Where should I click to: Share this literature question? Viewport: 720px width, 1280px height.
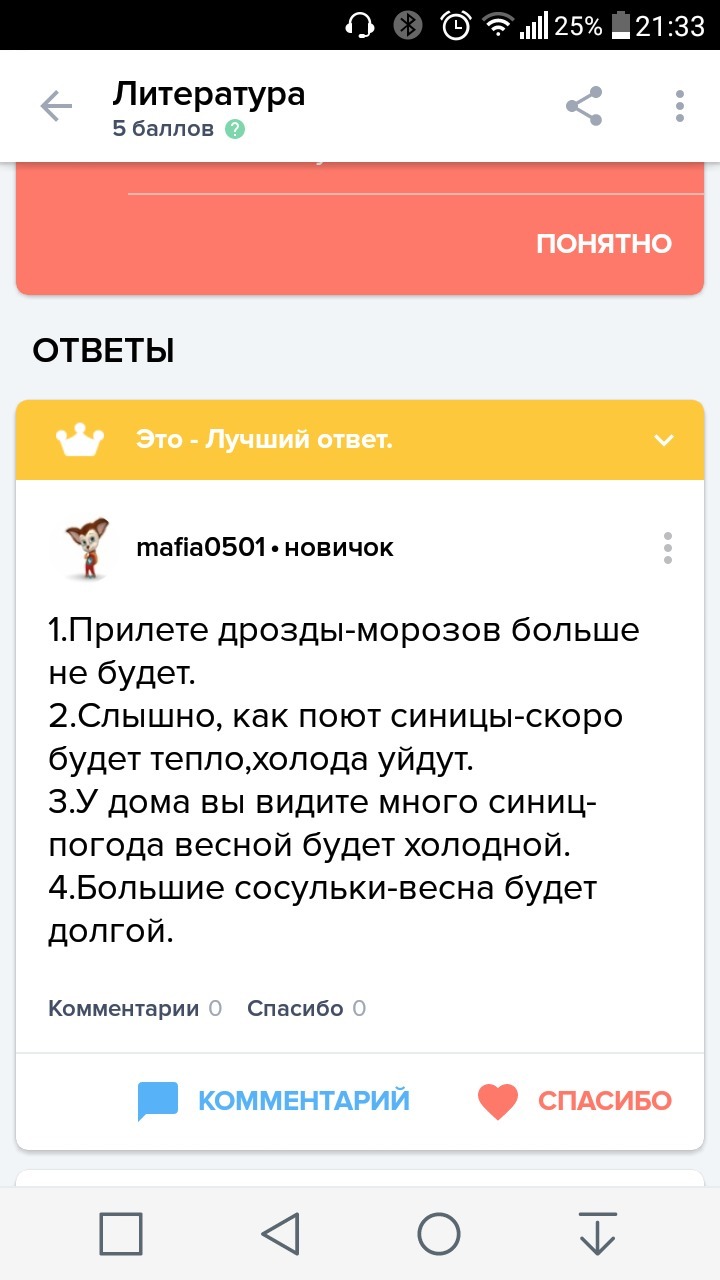(x=584, y=106)
